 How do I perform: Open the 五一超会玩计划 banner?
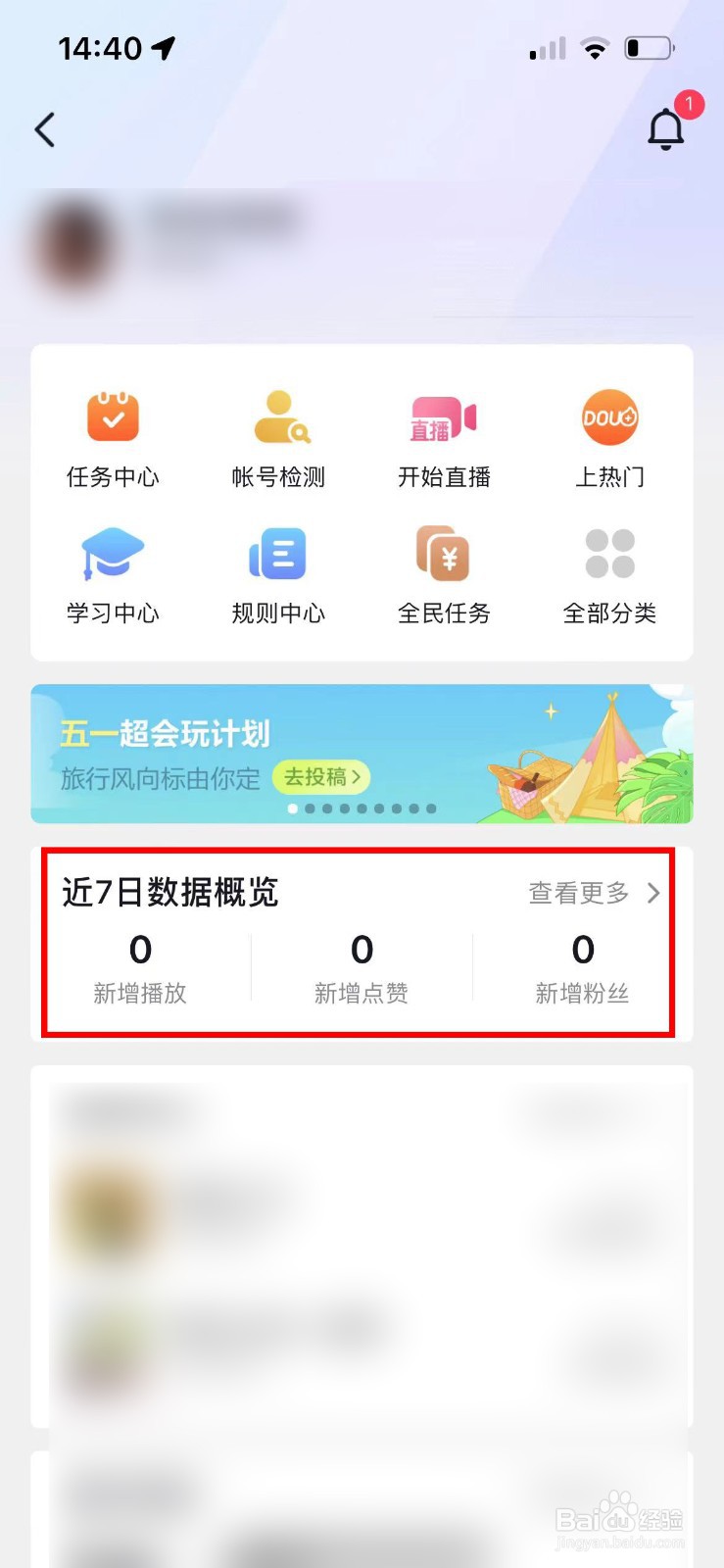[362, 752]
